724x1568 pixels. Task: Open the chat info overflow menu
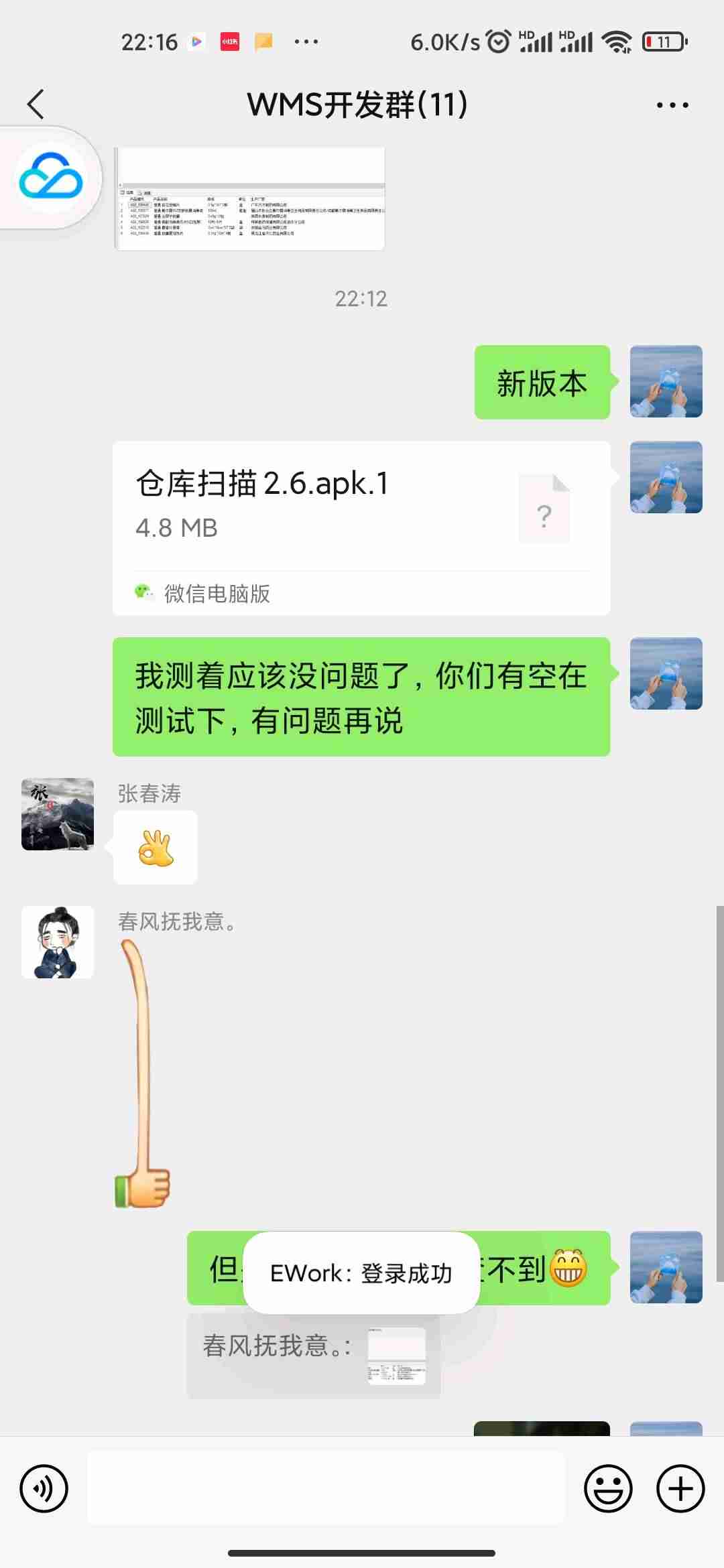(672, 105)
